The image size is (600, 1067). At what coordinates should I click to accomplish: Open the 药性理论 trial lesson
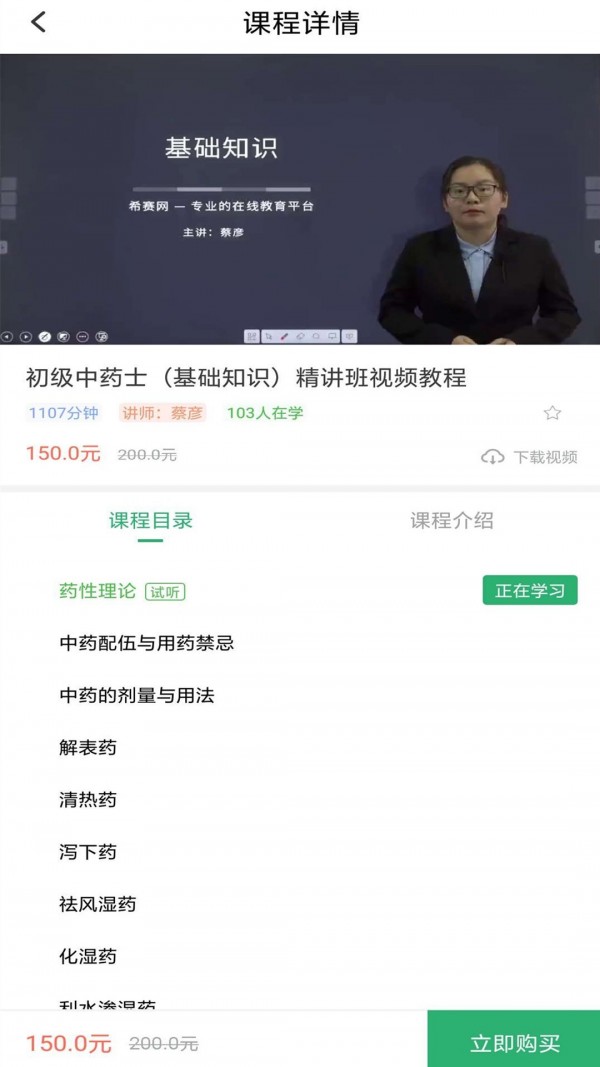[x=98, y=591]
